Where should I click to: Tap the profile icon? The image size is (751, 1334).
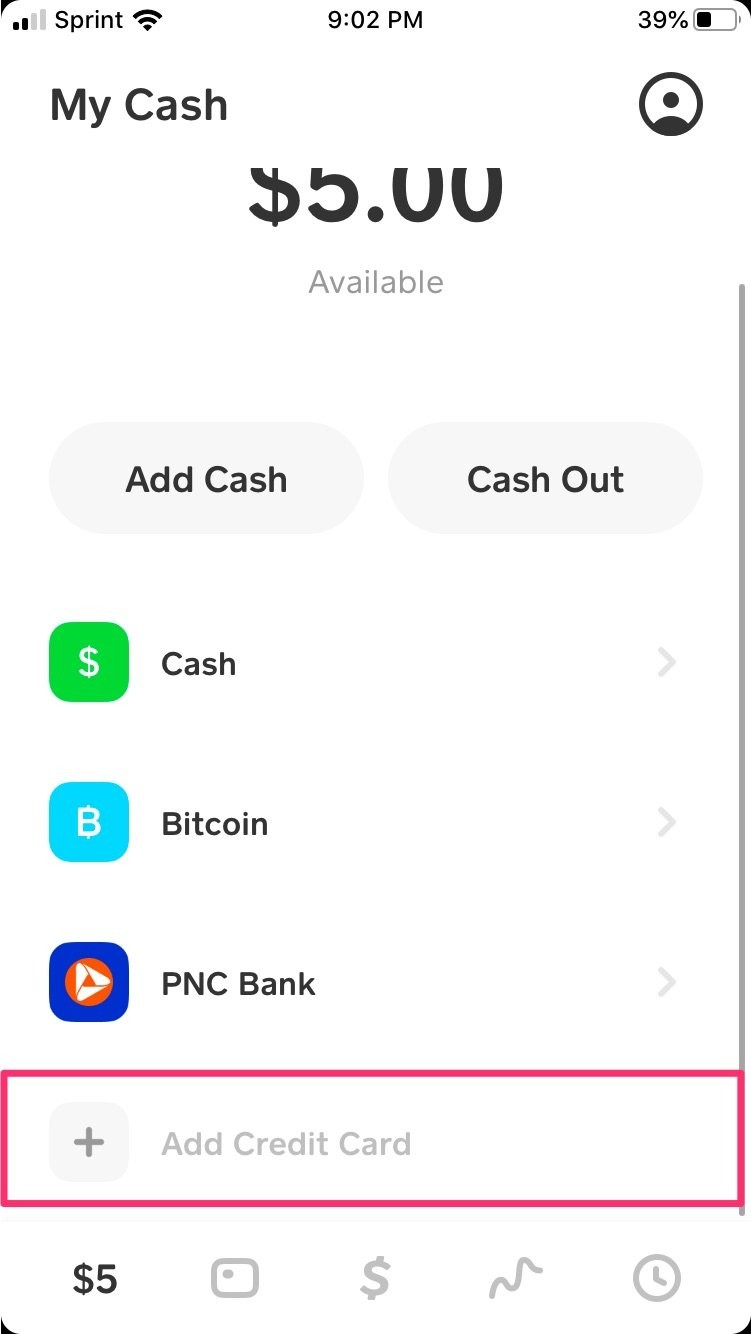coord(670,103)
